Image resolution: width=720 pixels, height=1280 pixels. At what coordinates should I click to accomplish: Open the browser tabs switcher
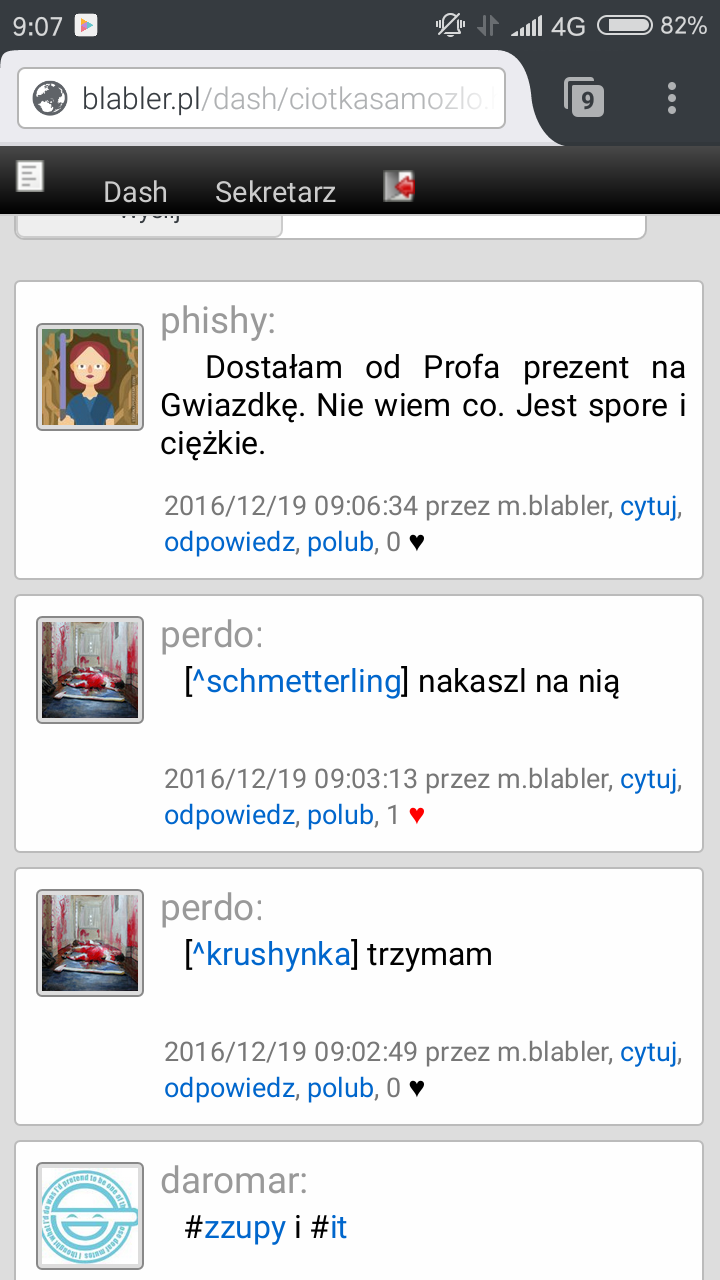(585, 99)
